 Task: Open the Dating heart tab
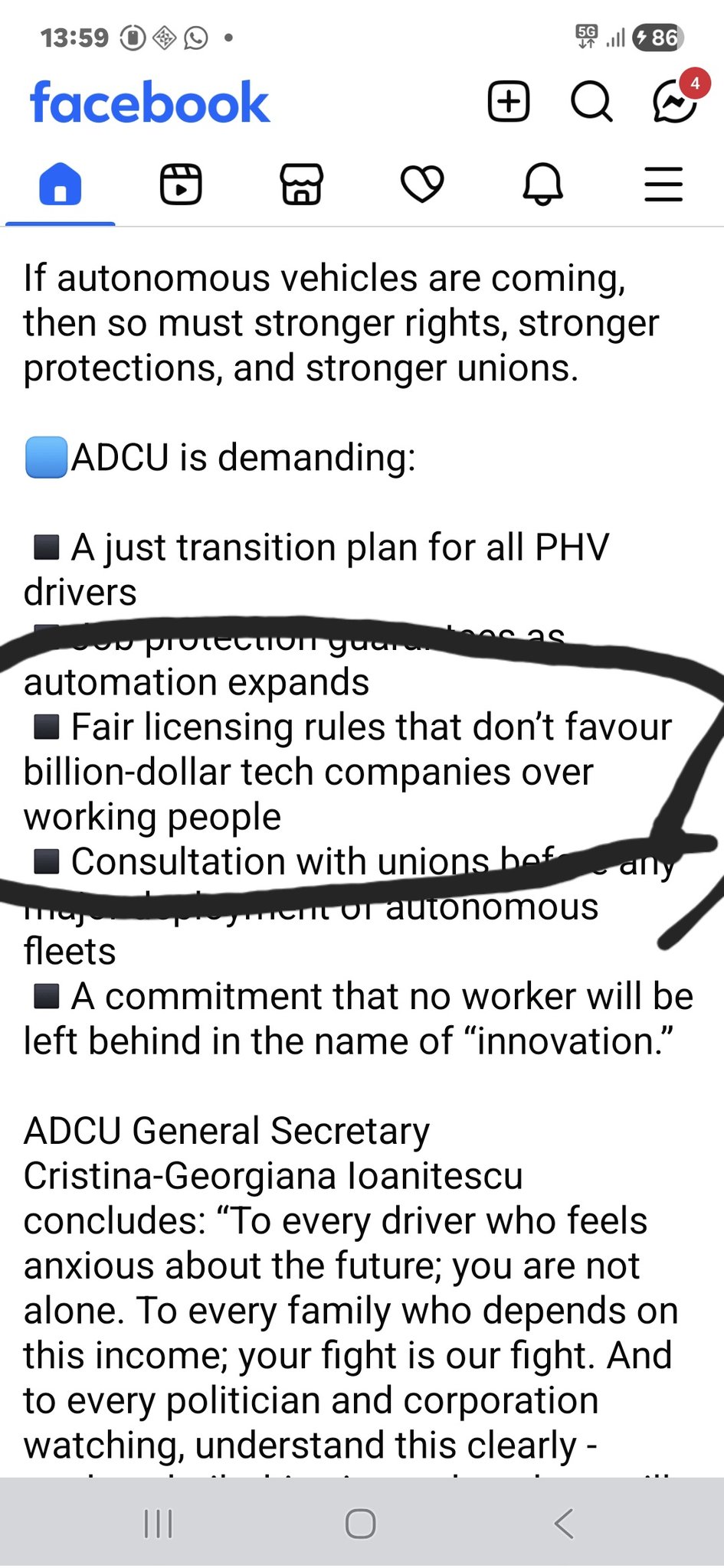click(422, 185)
